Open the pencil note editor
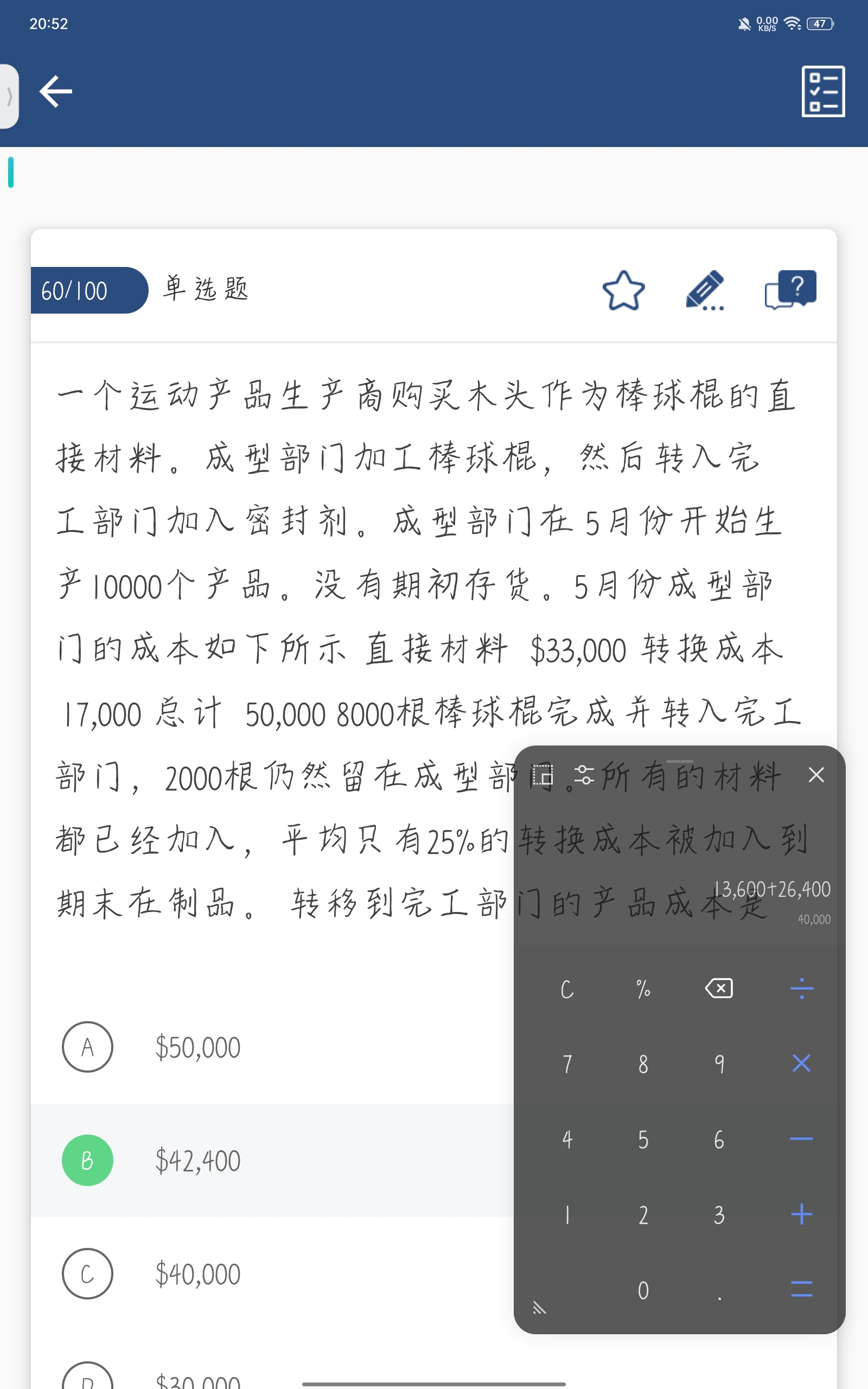 click(704, 291)
